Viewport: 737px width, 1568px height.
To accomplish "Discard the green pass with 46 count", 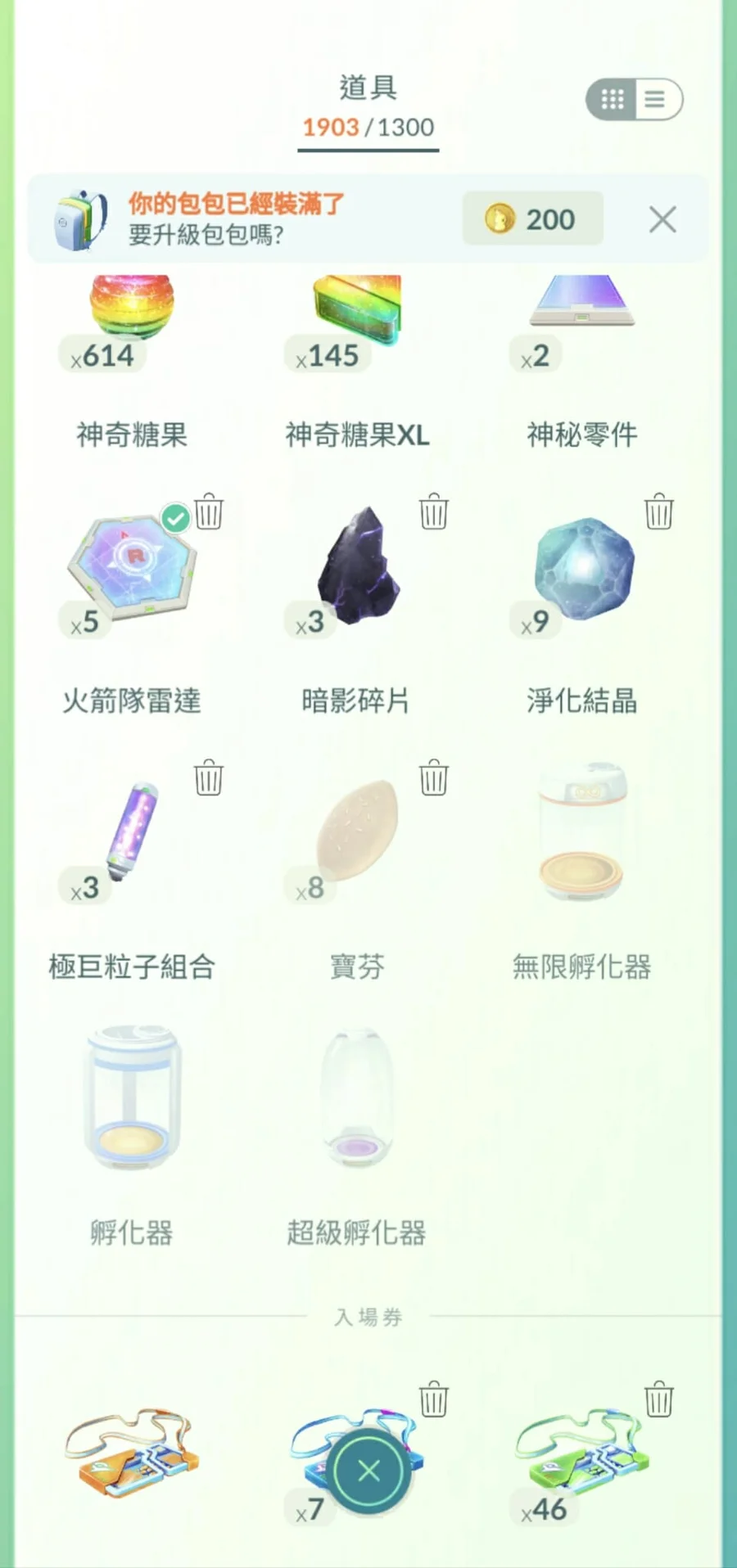I will [x=659, y=1399].
